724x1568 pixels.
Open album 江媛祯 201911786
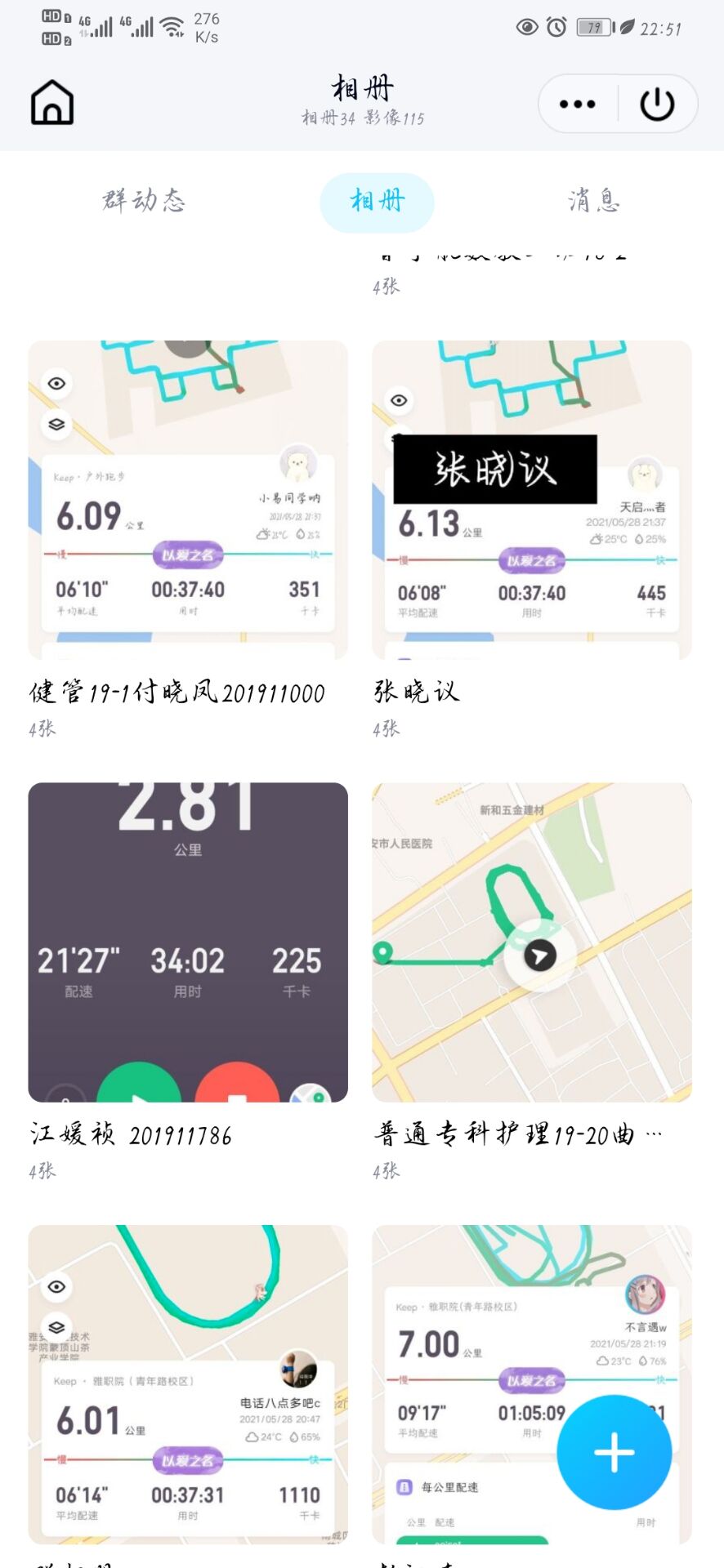pyautogui.click(x=188, y=942)
